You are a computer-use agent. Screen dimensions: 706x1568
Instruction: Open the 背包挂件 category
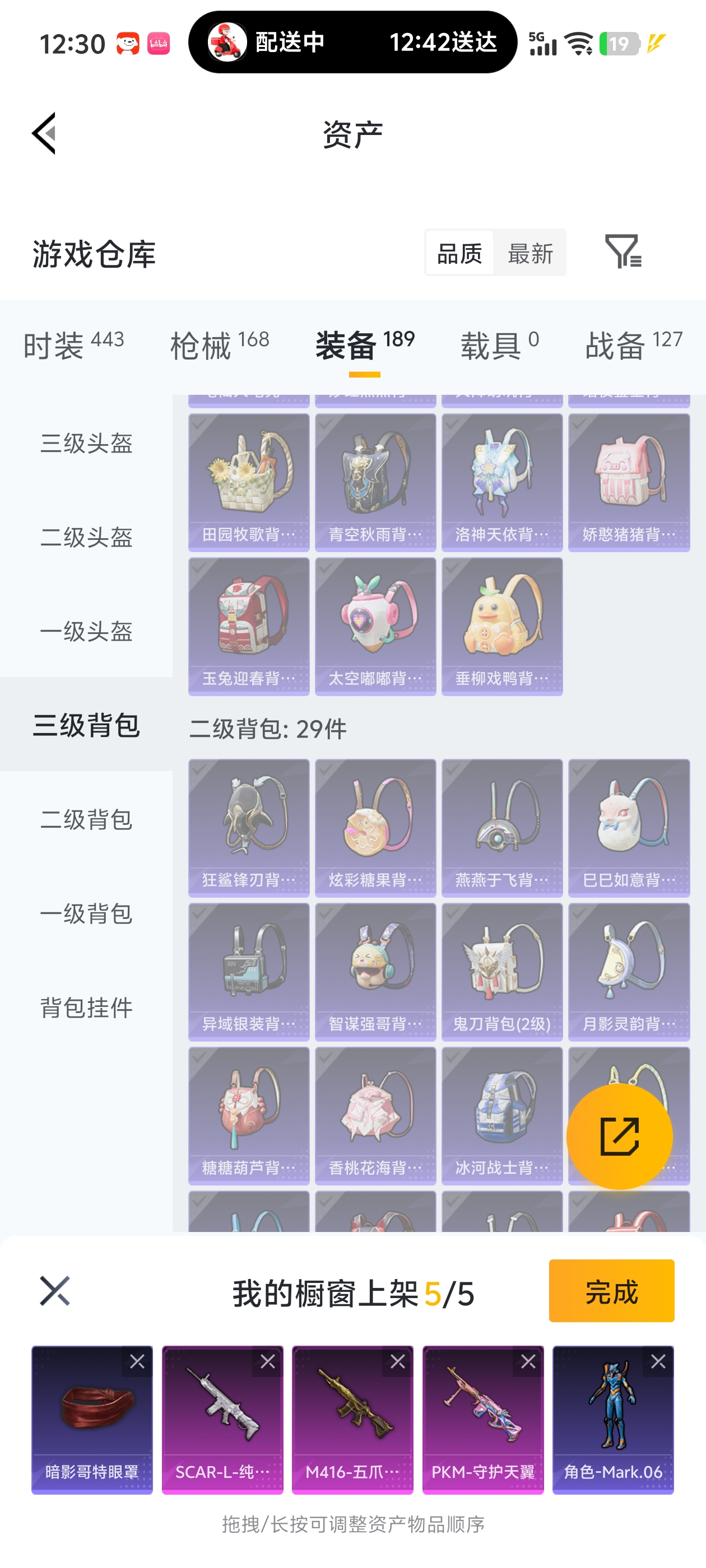click(x=86, y=1007)
